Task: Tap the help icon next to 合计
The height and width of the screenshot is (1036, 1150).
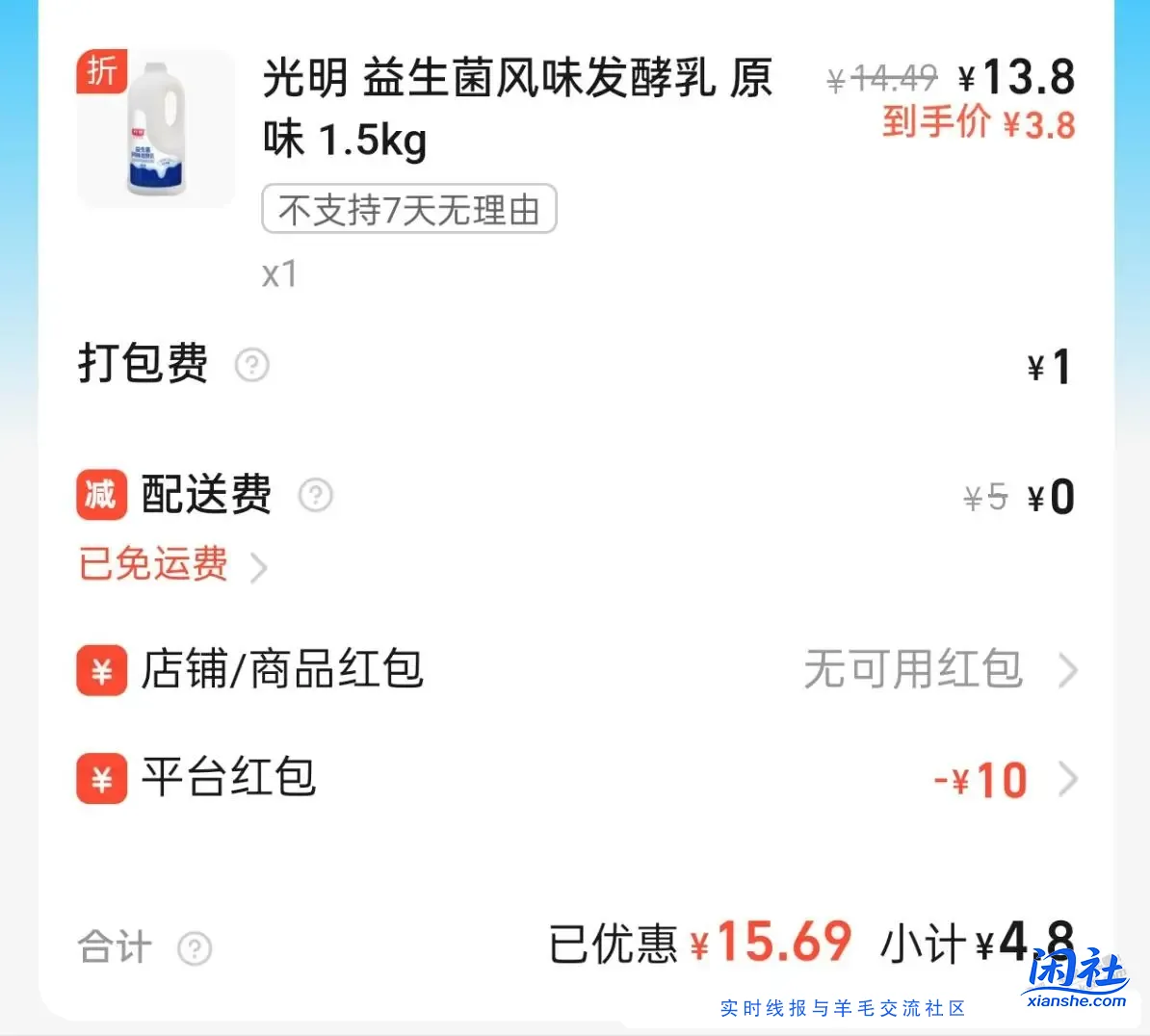Action: pyautogui.click(x=195, y=948)
